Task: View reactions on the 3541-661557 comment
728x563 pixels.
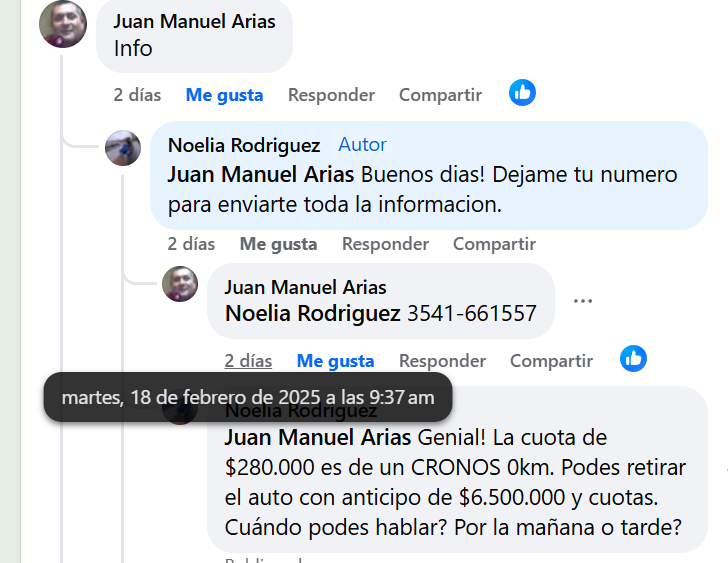Action: (x=633, y=359)
